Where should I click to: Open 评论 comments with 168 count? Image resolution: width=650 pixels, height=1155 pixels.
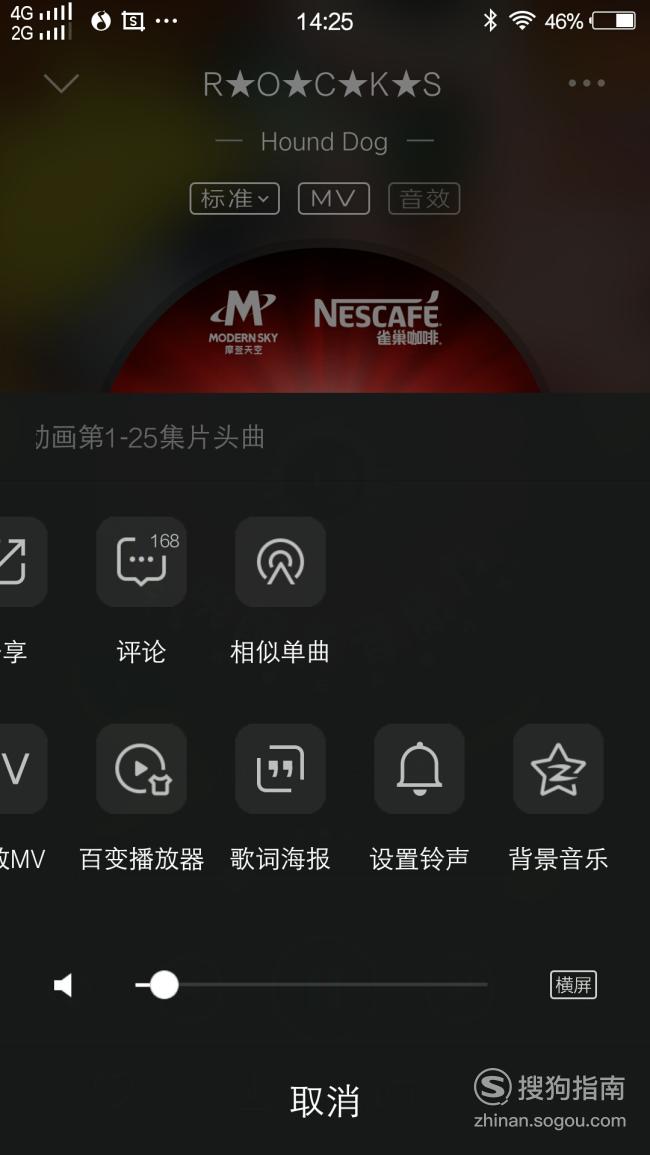coord(141,561)
